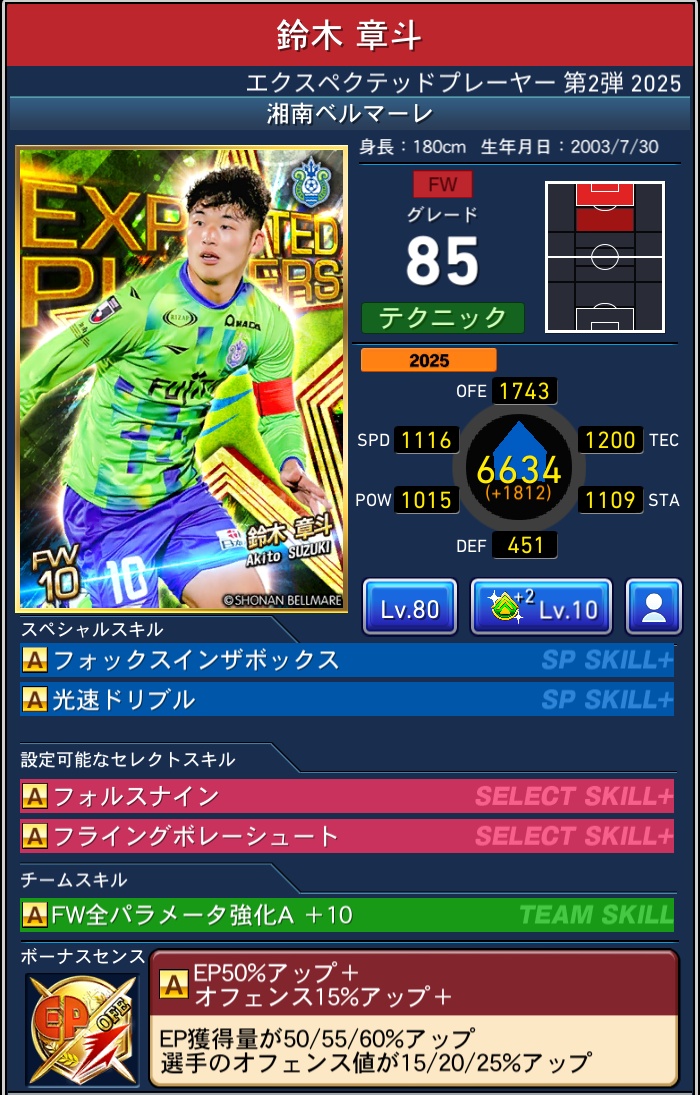This screenshot has height=1095, width=700.
Task: Open EP50%アップ bonus sense details
Action: [412, 1017]
